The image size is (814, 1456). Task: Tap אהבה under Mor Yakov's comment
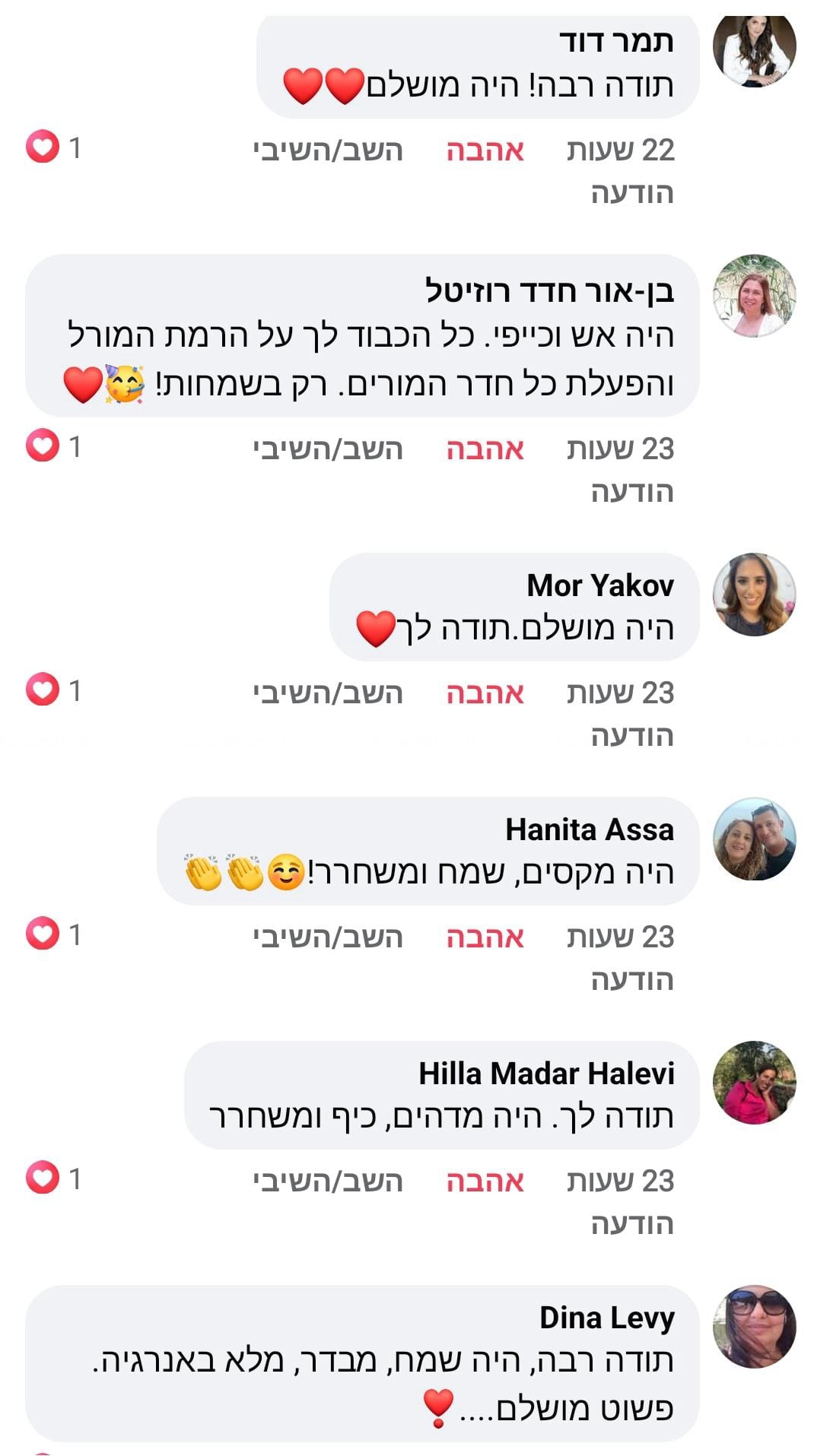pos(485,693)
